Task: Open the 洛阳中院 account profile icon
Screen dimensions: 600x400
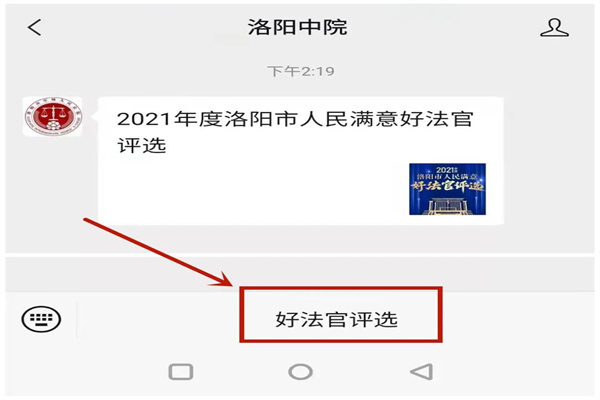Action: 553,28
